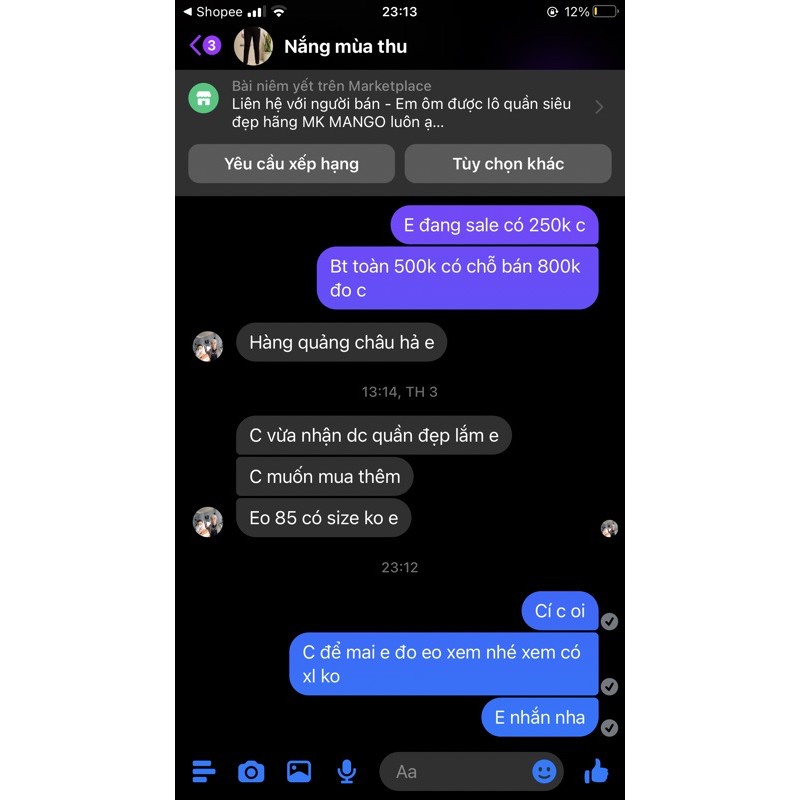The height and width of the screenshot is (800, 800).
Task: Open the photo gallery picker
Action: tap(299, 771)
